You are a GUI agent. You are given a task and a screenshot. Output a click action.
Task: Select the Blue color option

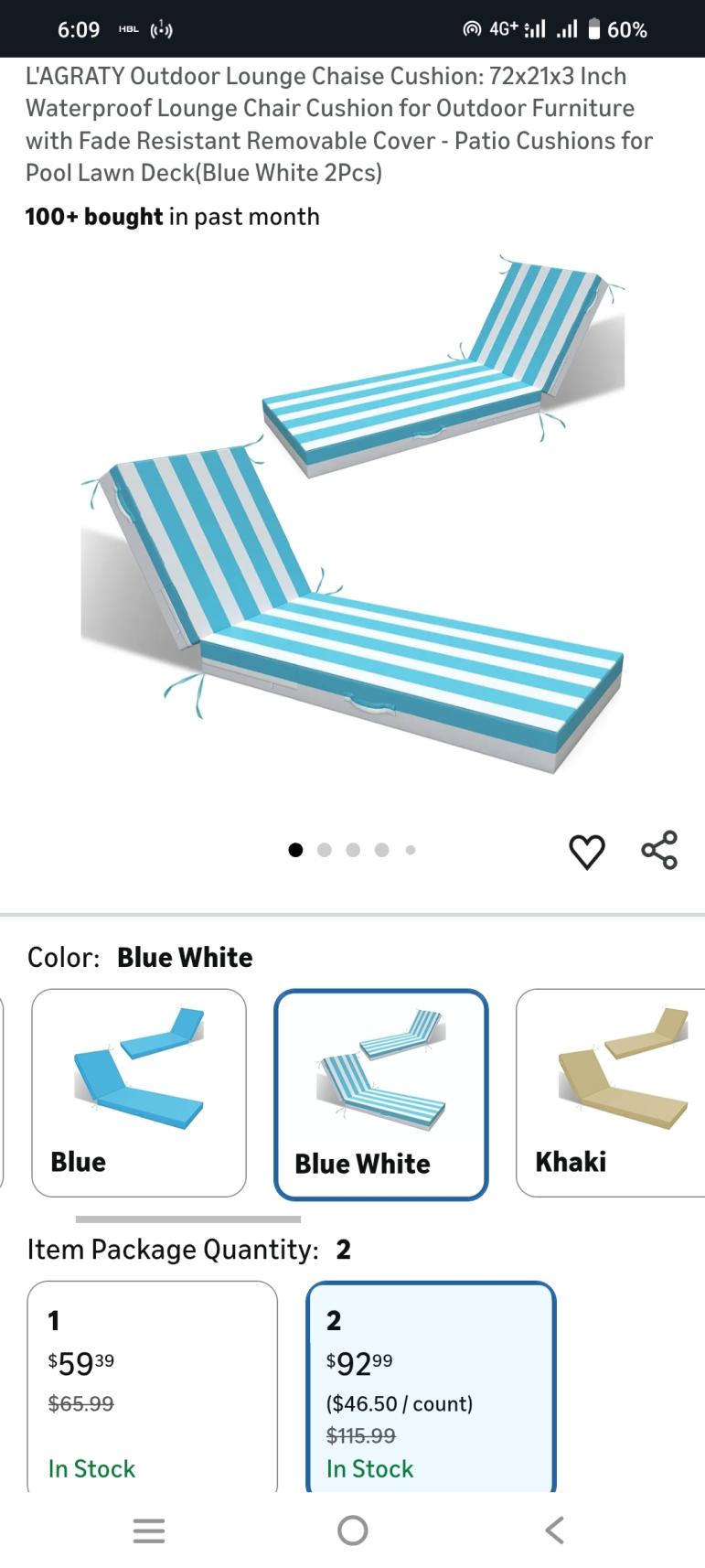139,1092
